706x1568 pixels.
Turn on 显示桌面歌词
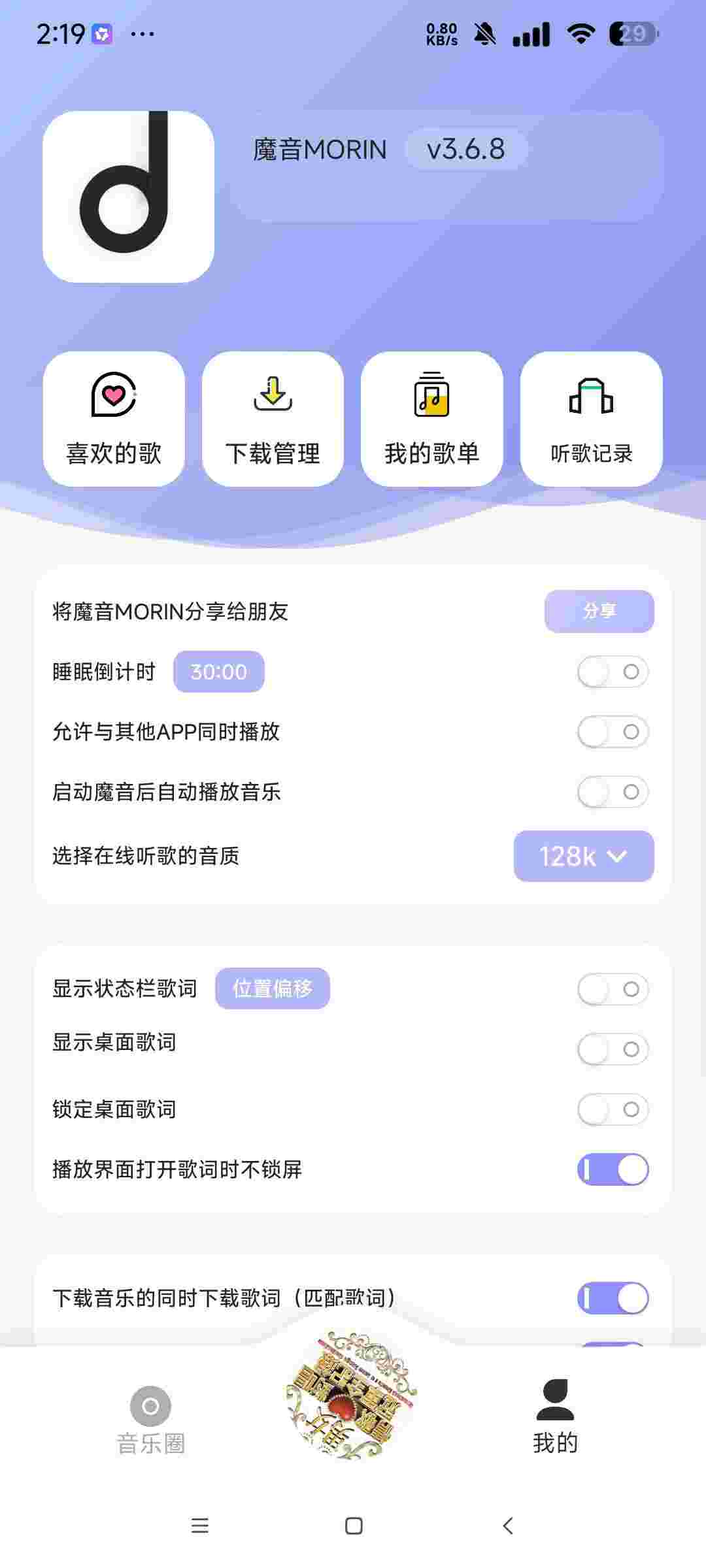pos(613,1049)
